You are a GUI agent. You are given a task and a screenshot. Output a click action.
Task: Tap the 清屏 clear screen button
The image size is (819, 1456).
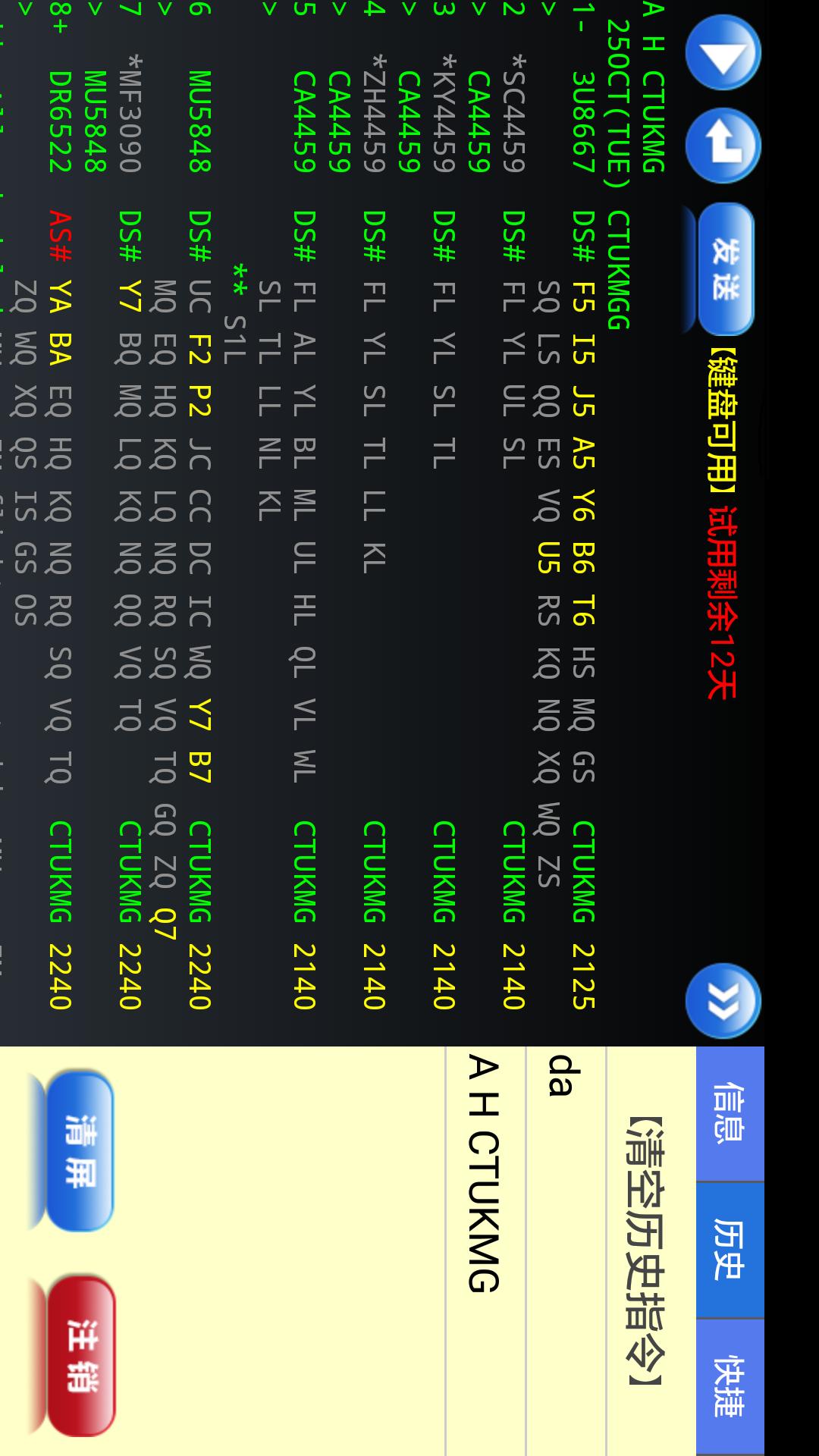(80, 1150)
